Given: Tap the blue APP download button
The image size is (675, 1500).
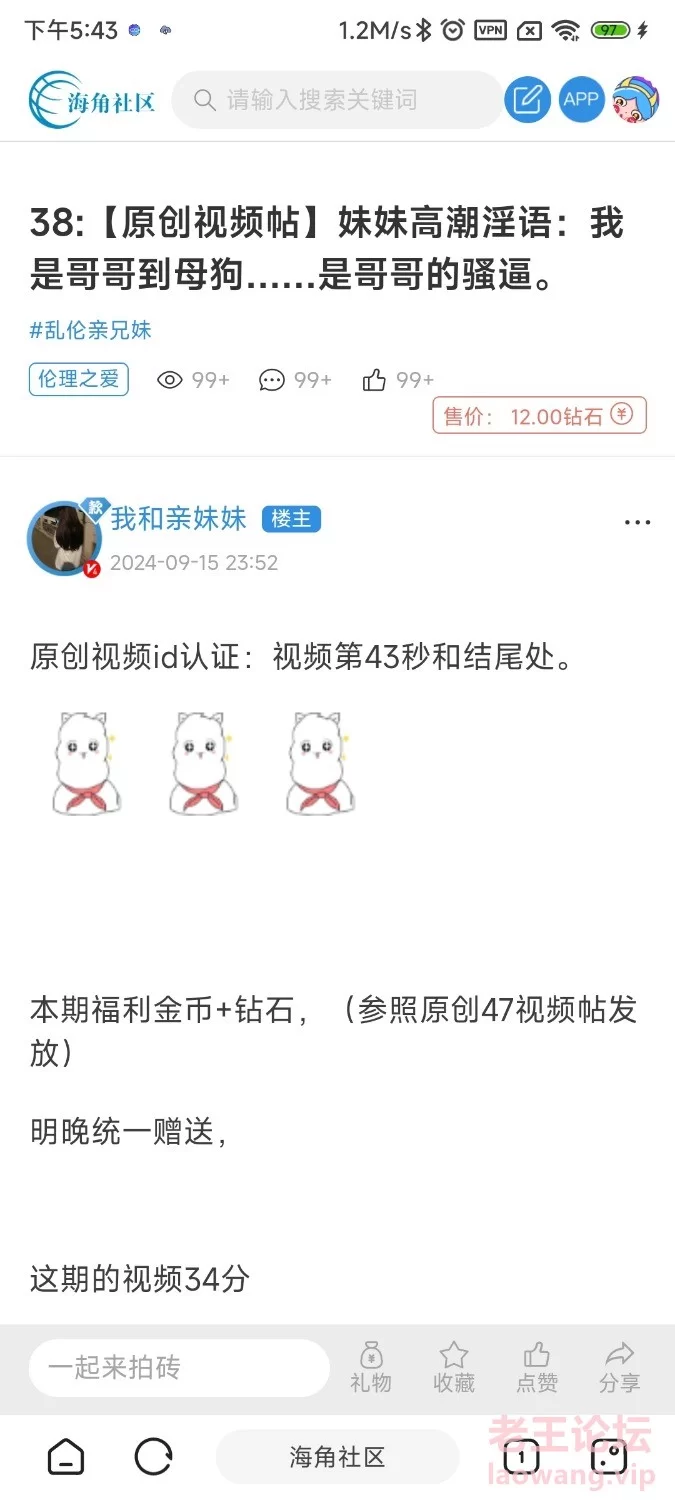Looking at the screenshot, I should tap(581, 100).
